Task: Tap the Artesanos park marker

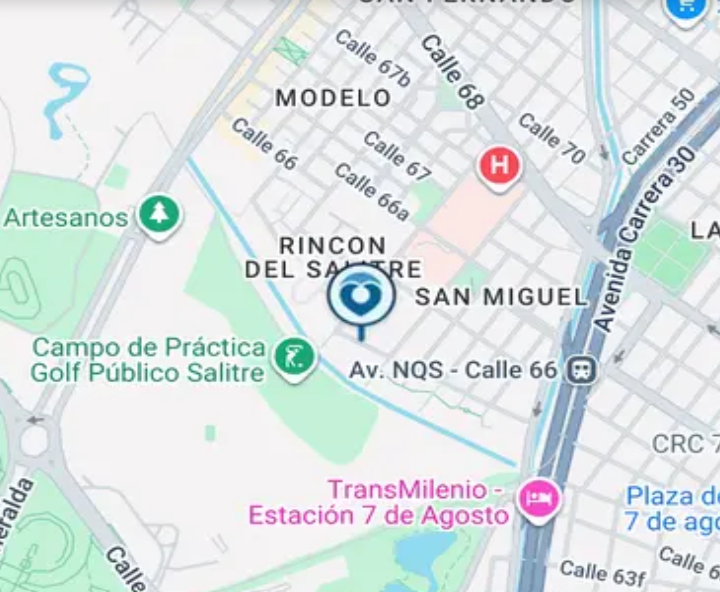Action: point(158,215)
